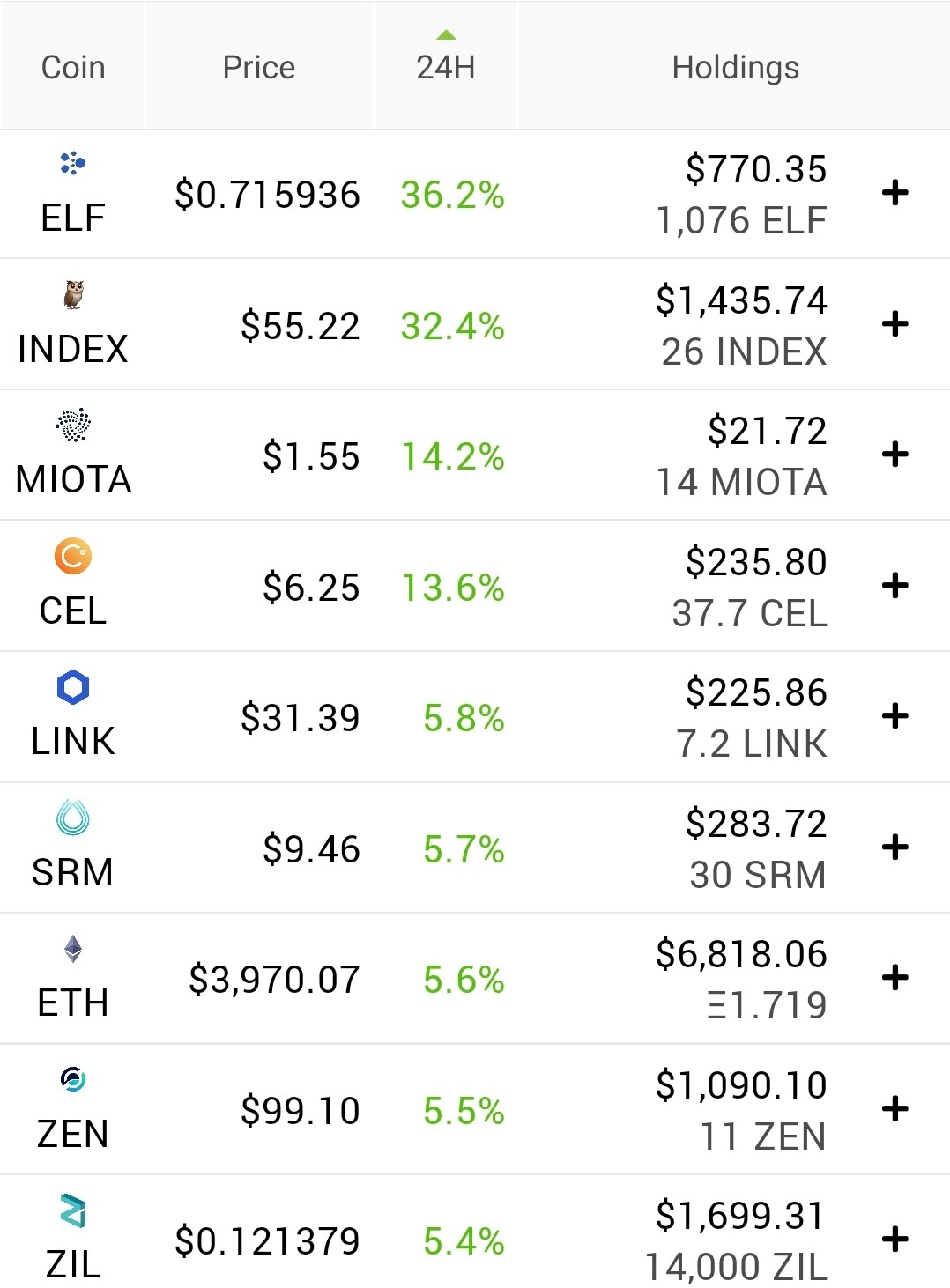Add to ETH holdings via plus
This screenshot has width=950, height=1288.
tap(895, 978)
